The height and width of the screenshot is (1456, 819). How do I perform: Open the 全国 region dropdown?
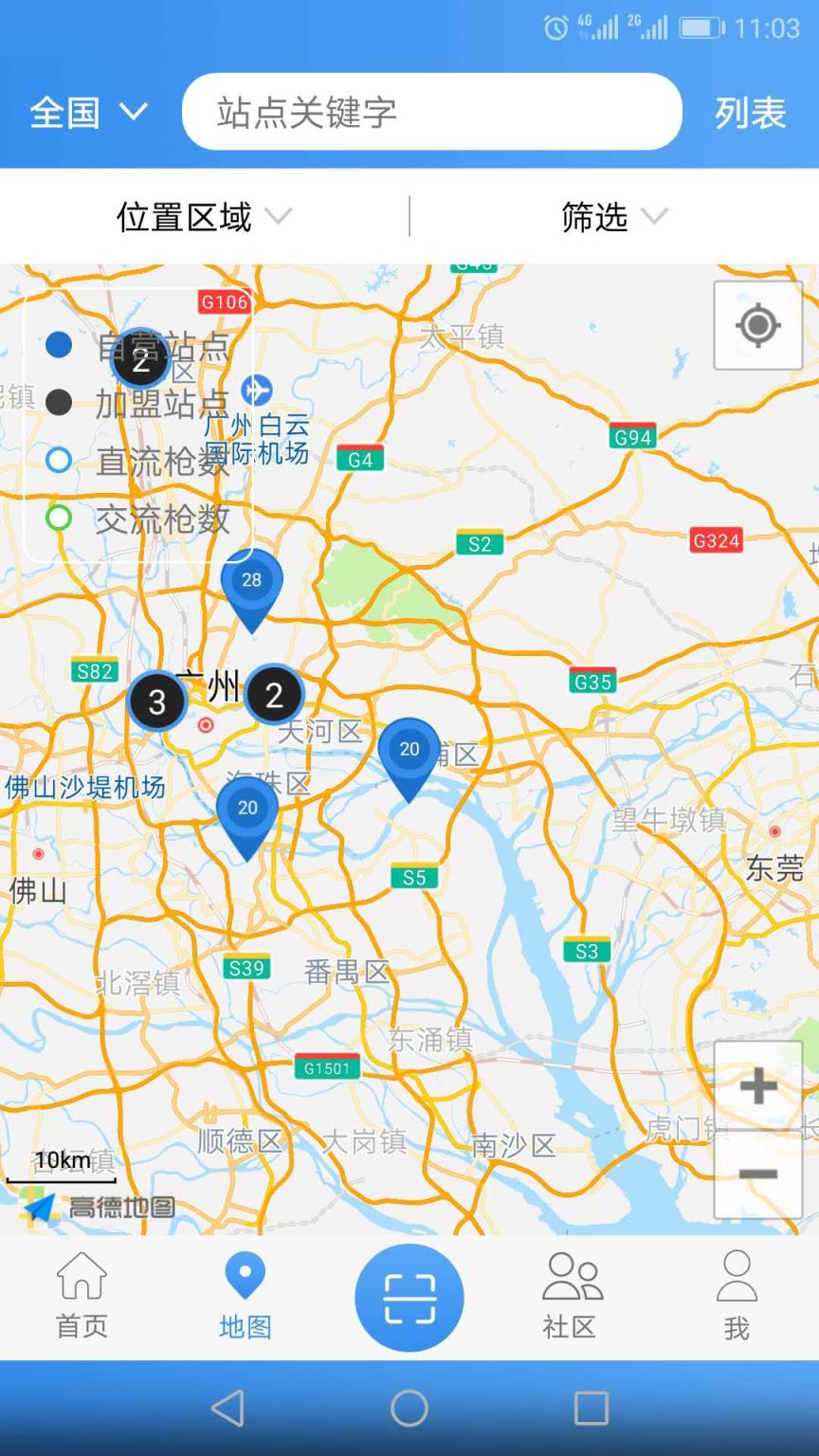coord(87,113)
